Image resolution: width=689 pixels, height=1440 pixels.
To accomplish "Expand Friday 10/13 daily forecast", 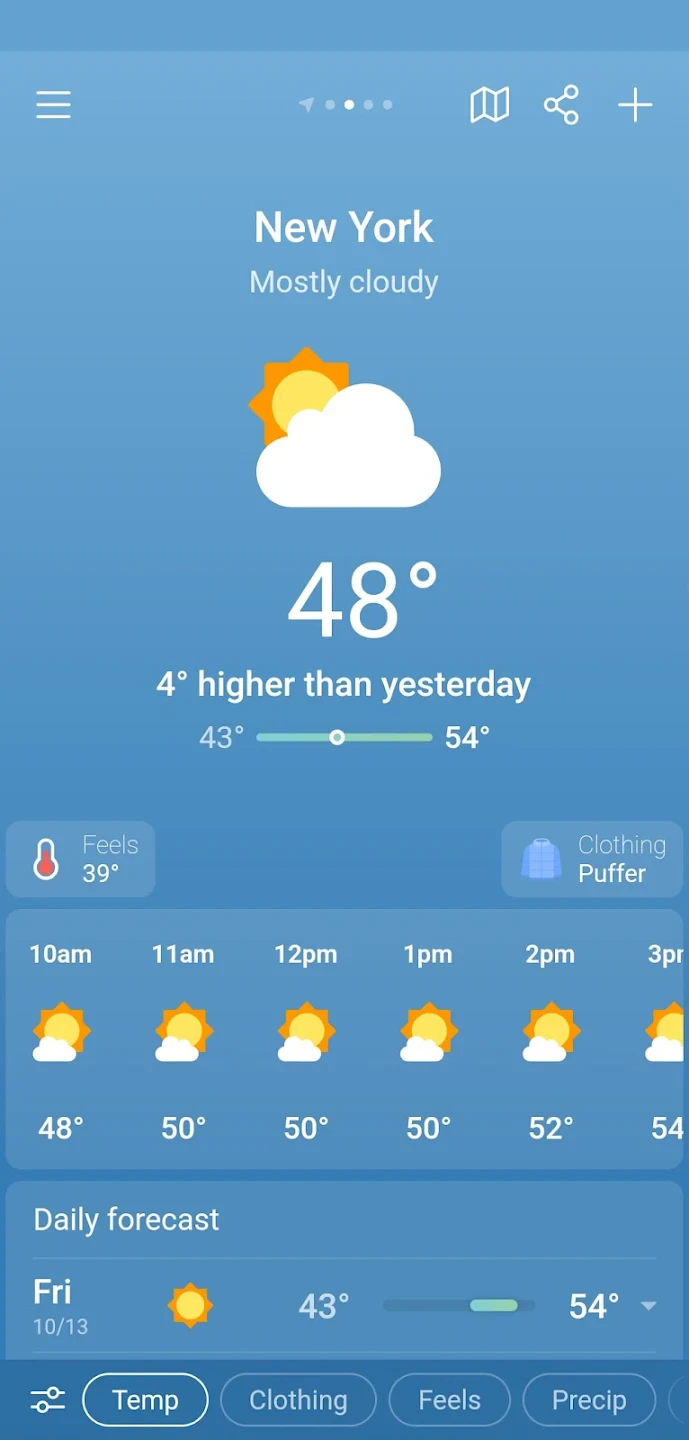I will coord(648,1306).
